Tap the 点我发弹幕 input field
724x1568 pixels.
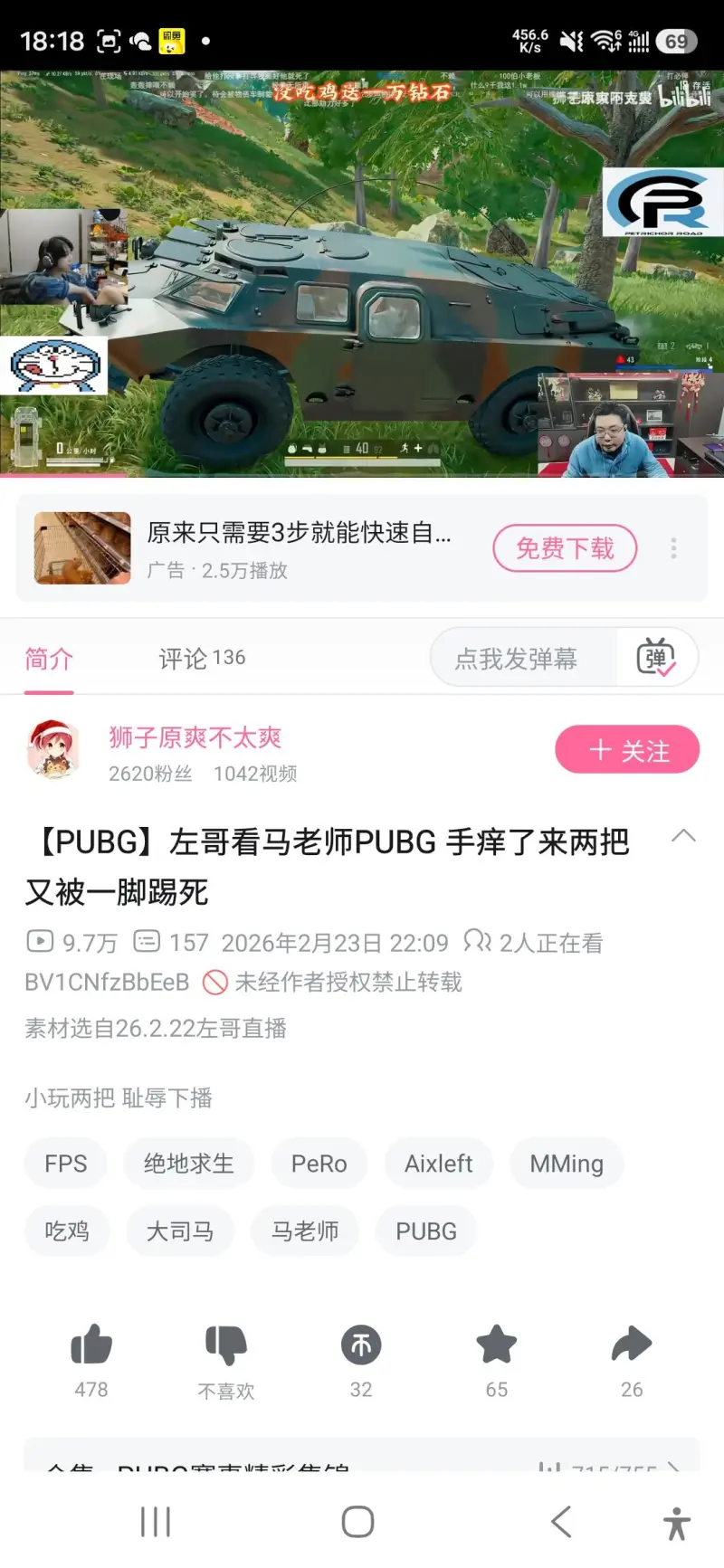[x=520, y=658]
